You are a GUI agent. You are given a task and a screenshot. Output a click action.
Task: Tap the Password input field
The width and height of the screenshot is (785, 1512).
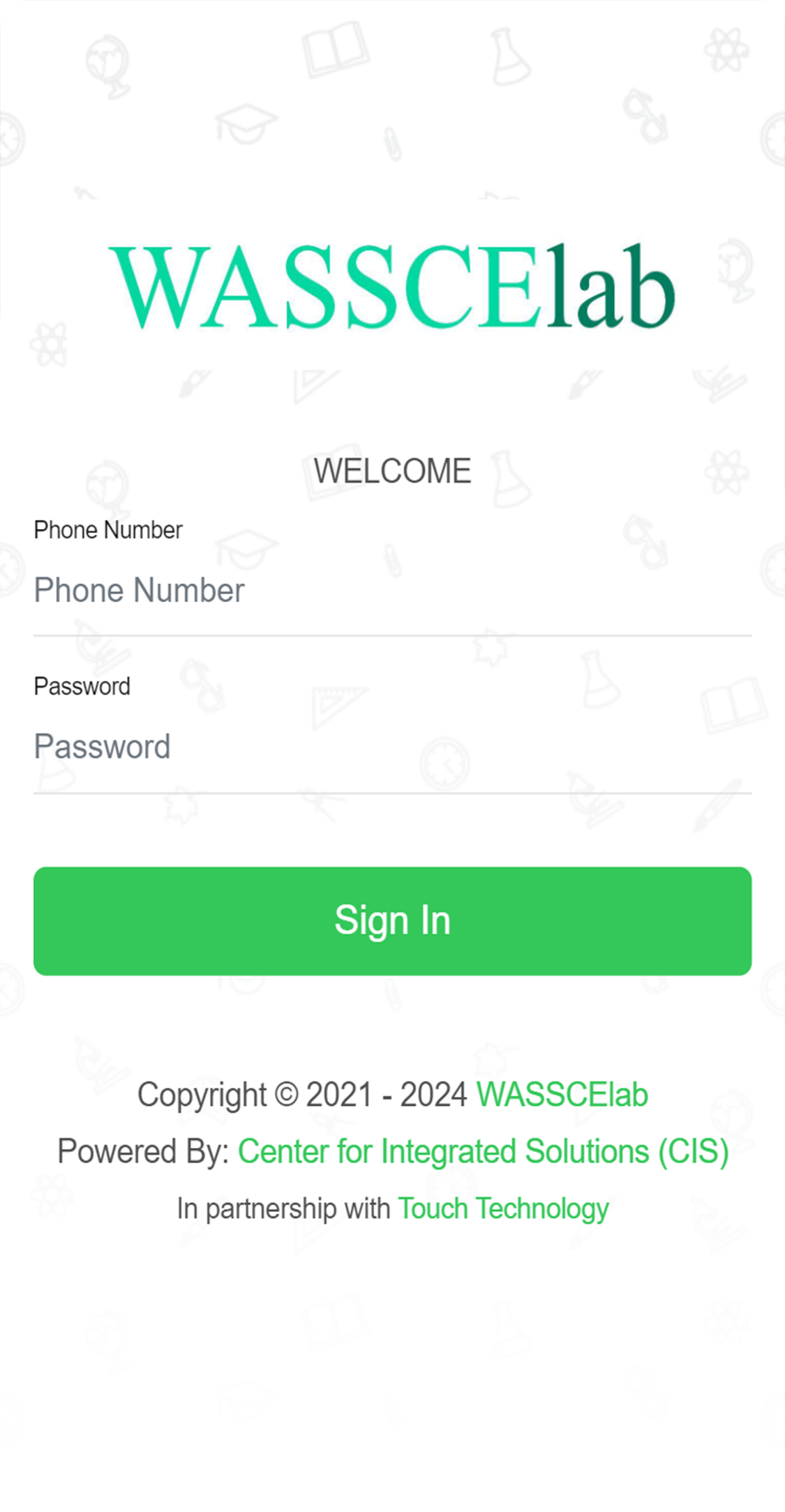pyautogui.click(x=392, y=747)
